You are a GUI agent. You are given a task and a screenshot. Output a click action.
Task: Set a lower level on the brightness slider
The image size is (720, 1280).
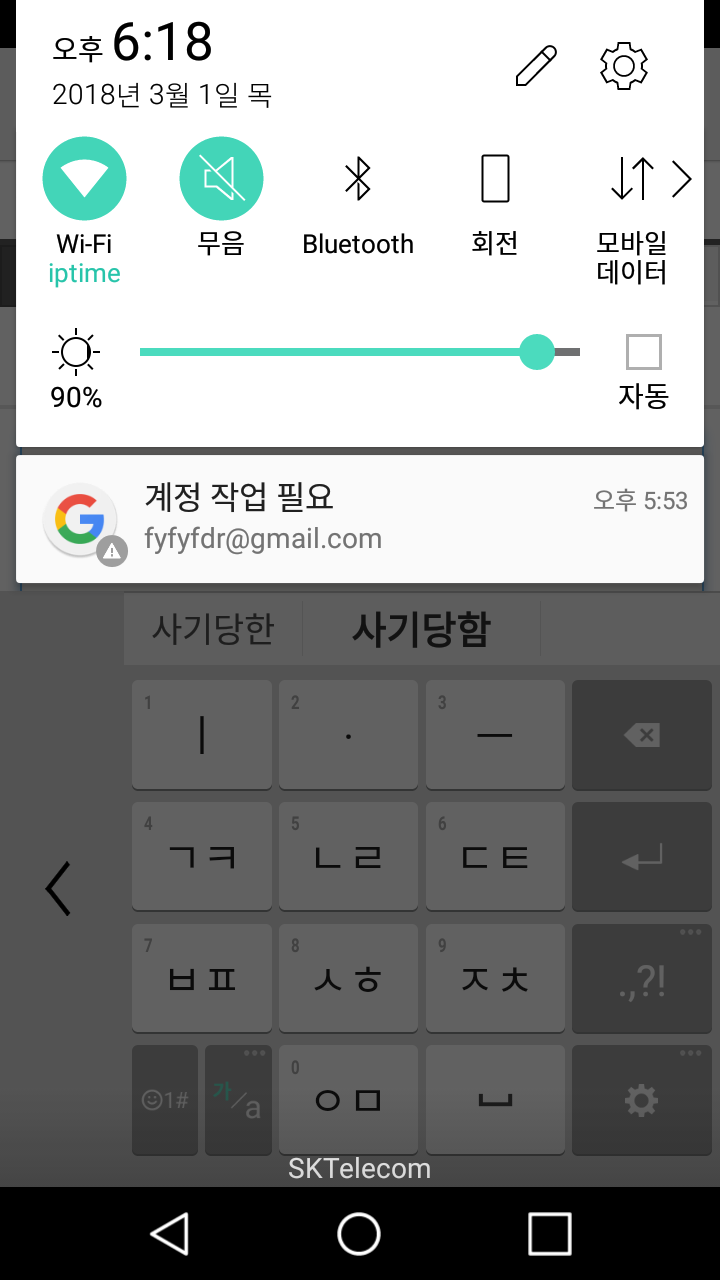(300, 352)
